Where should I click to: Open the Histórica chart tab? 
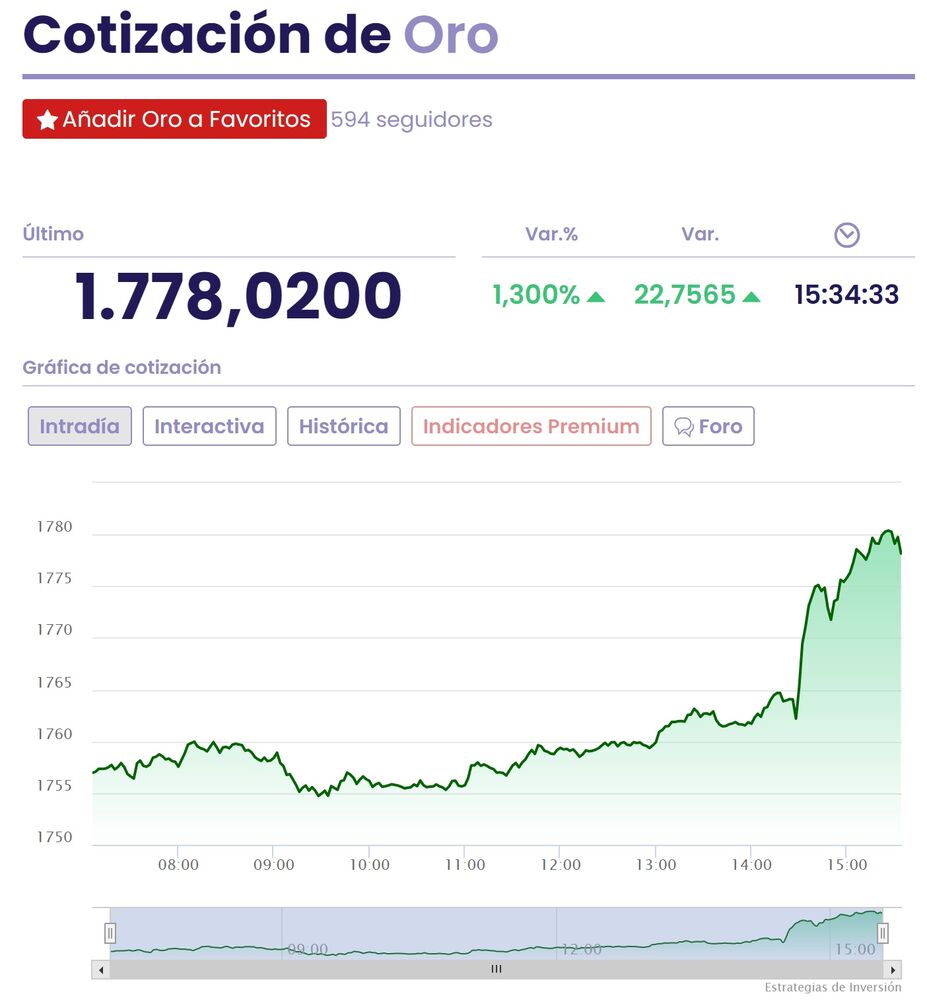tap(344, 426)
